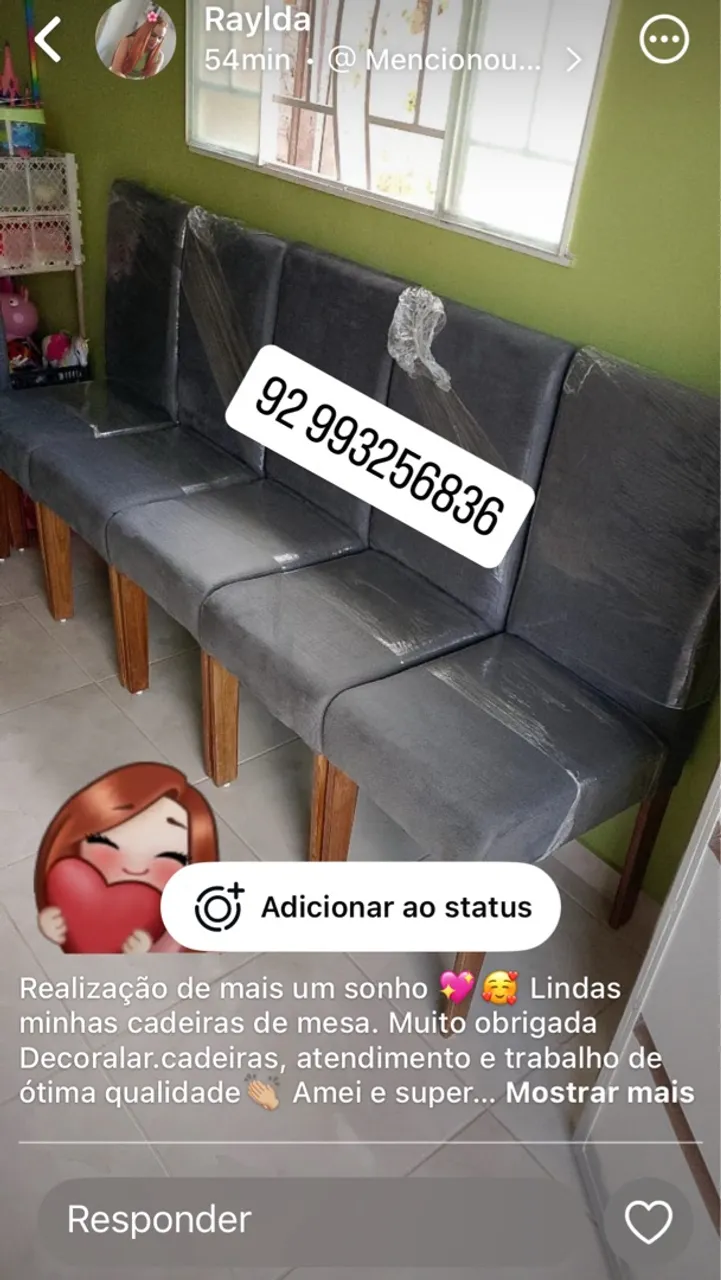Expand caption with Mostrar mais
This screenshot has height=1280, width=721.
(600, 1092)
